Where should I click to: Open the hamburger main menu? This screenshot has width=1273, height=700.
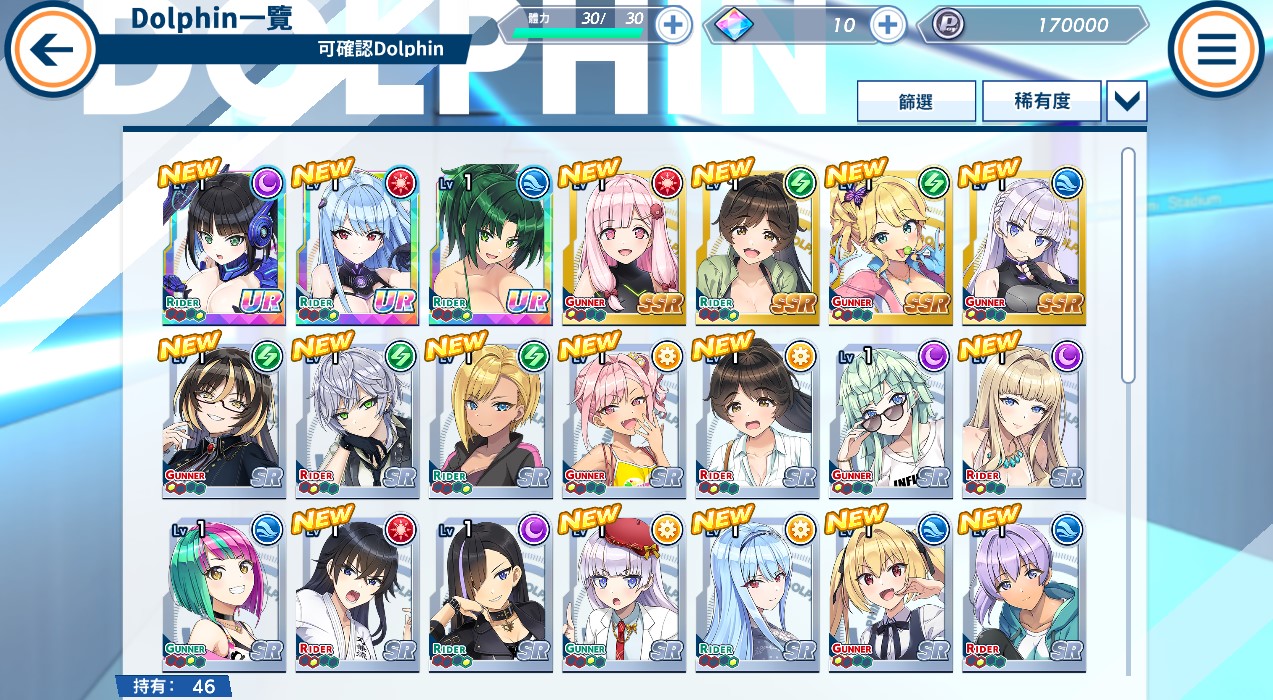click(1217, 49)
